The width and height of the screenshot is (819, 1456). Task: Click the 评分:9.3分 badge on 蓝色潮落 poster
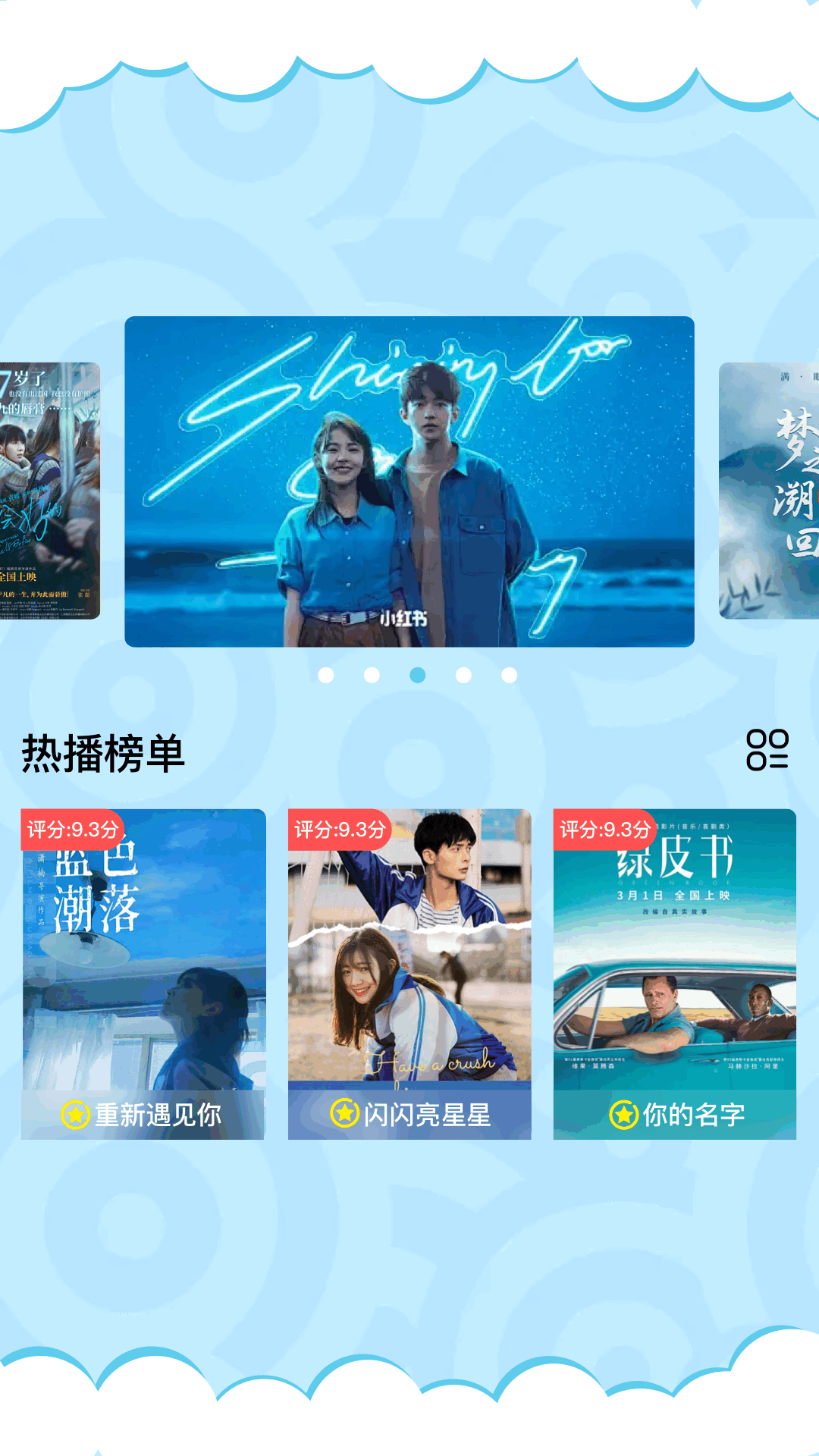71,831
